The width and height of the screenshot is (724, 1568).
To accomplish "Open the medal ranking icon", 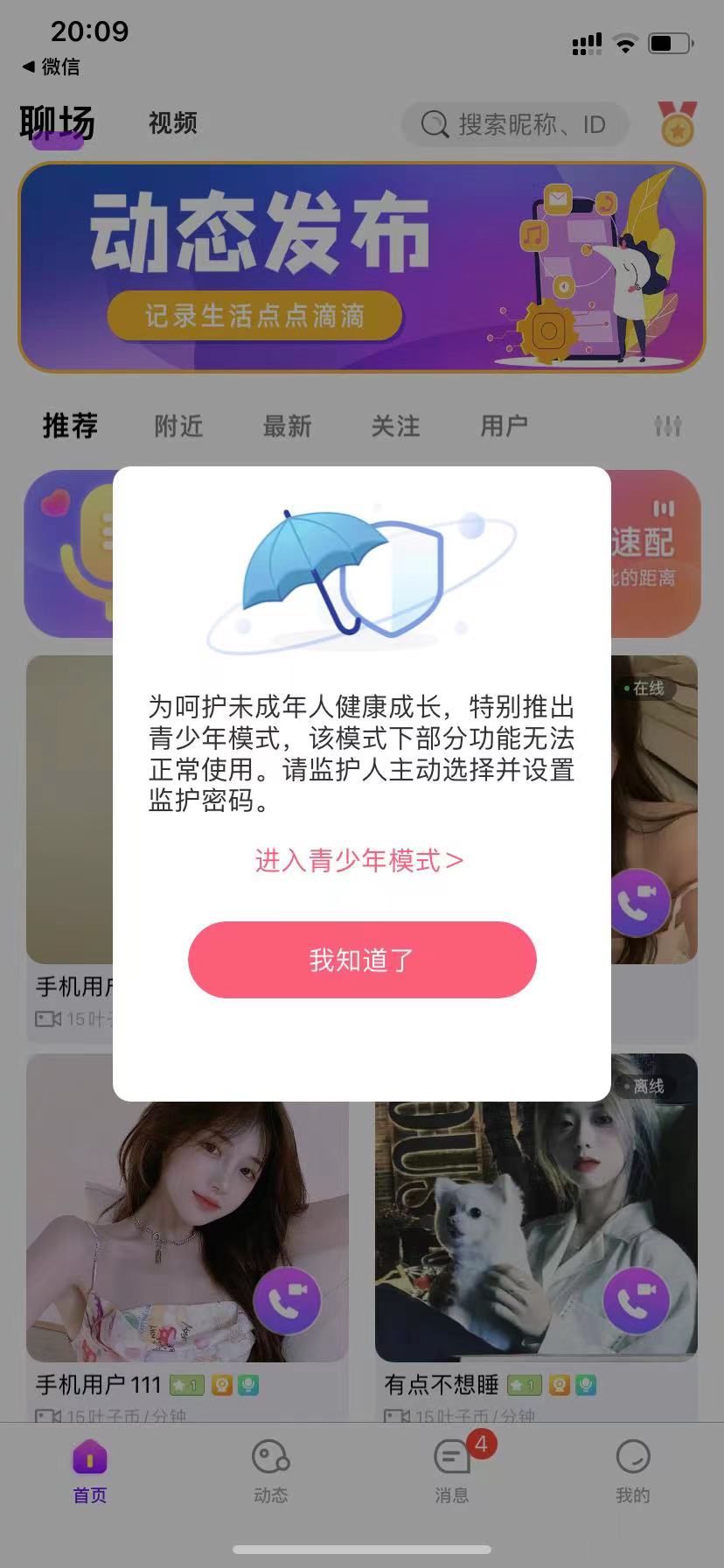I will coord(677,124).
